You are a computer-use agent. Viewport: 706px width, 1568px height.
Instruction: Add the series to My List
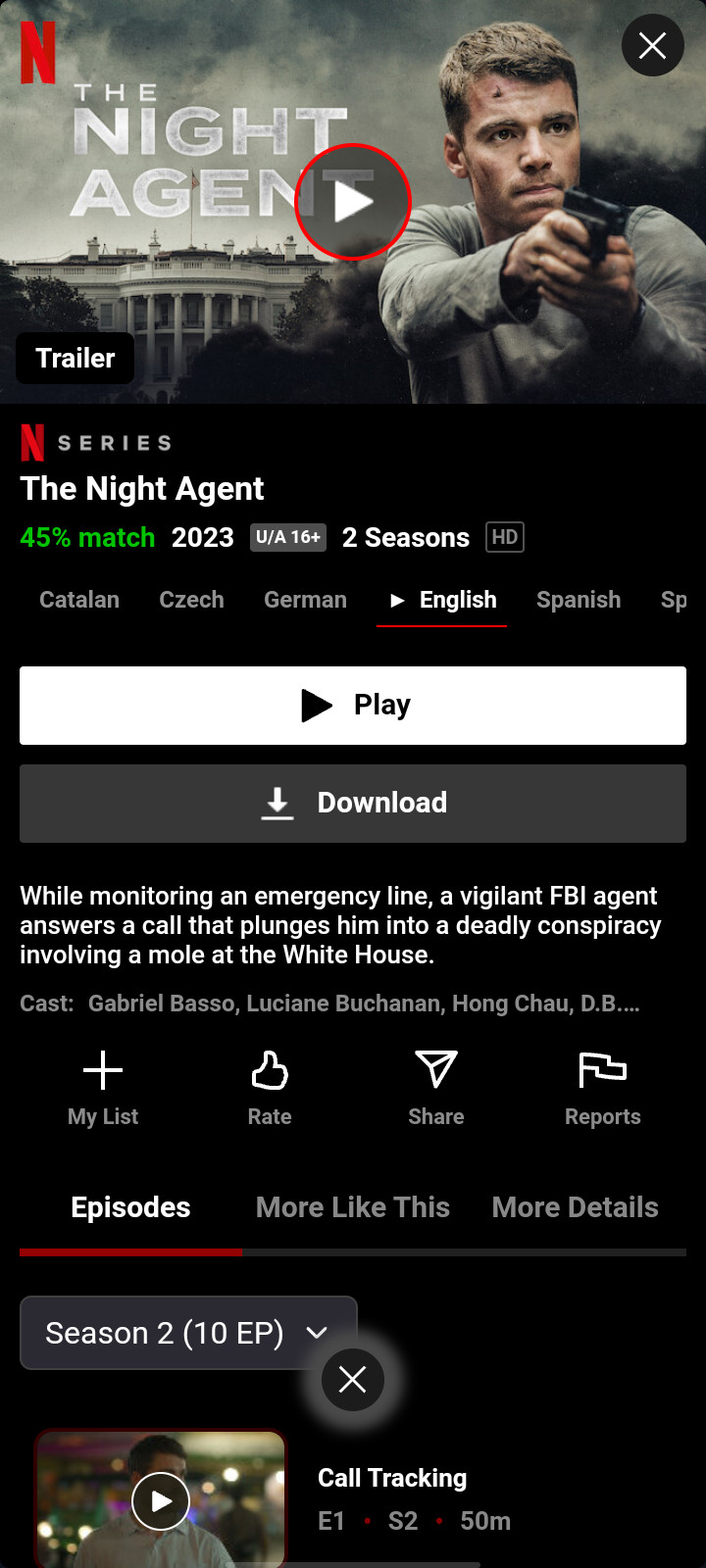pos(103,1088)
